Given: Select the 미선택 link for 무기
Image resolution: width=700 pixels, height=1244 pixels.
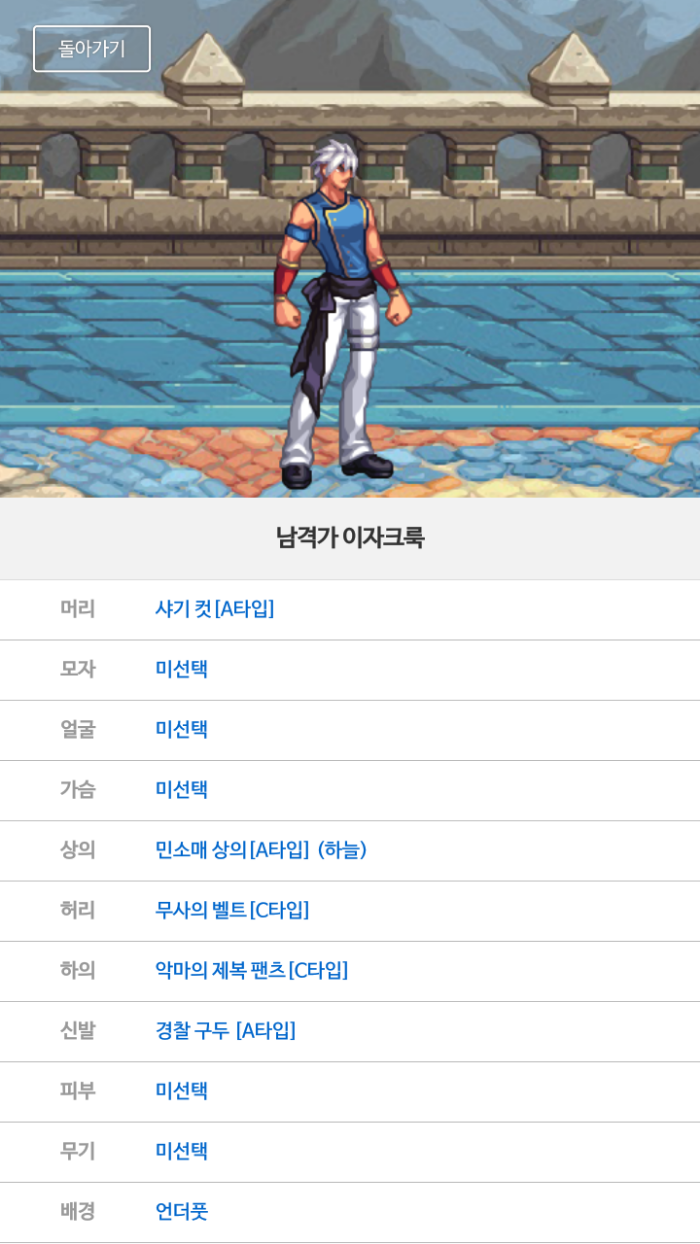Looking at the screenshot, I should (x=181, y=1151).
